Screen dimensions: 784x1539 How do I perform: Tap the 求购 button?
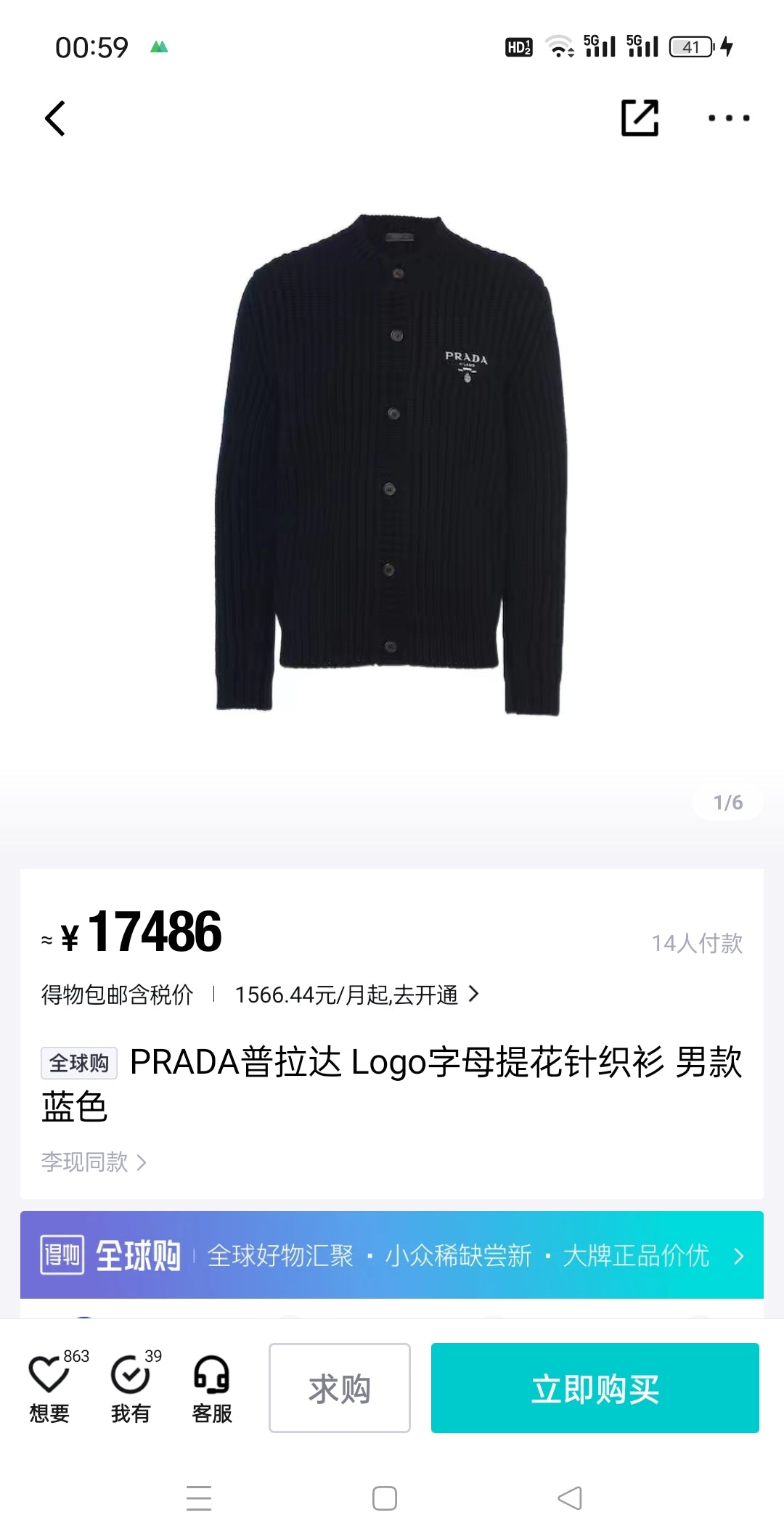pyautogui.click(x=339, y=1388)
